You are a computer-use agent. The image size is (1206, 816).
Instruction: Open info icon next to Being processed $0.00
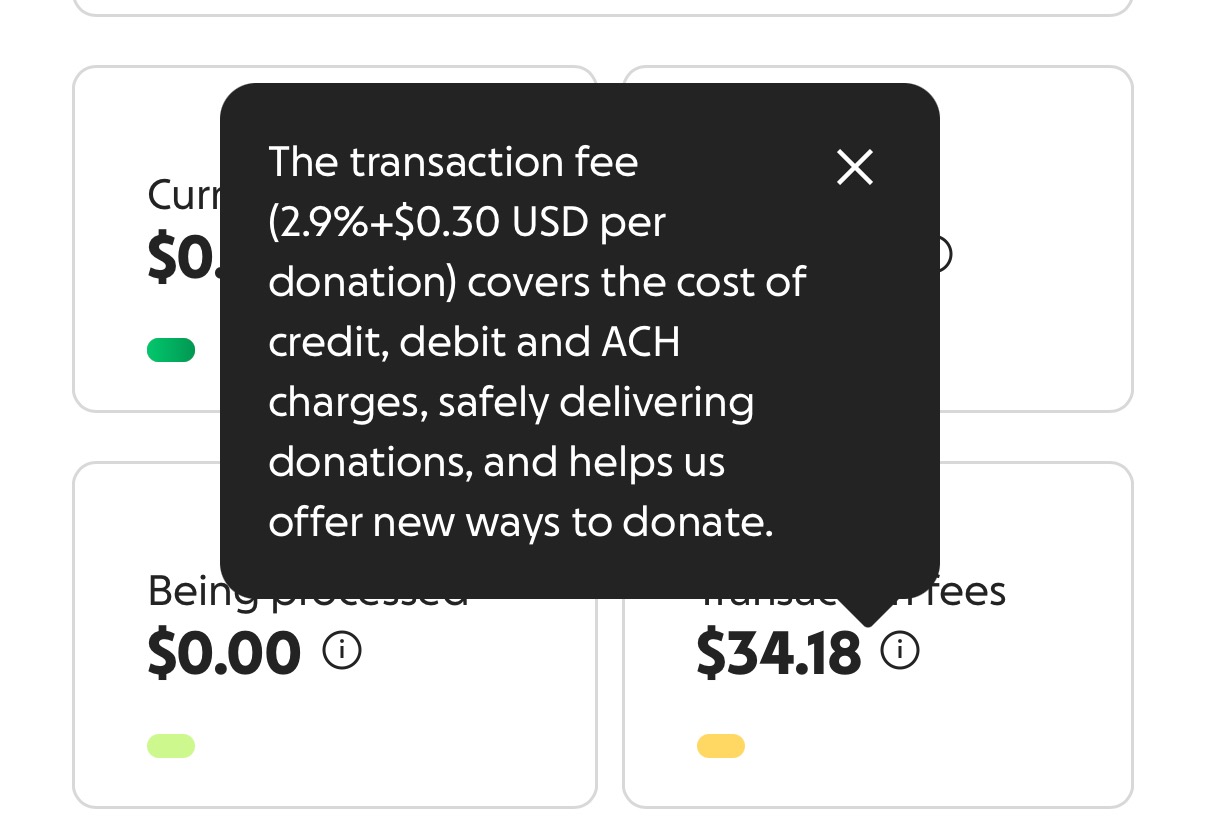pyautogui.click(x=342, y=651)
